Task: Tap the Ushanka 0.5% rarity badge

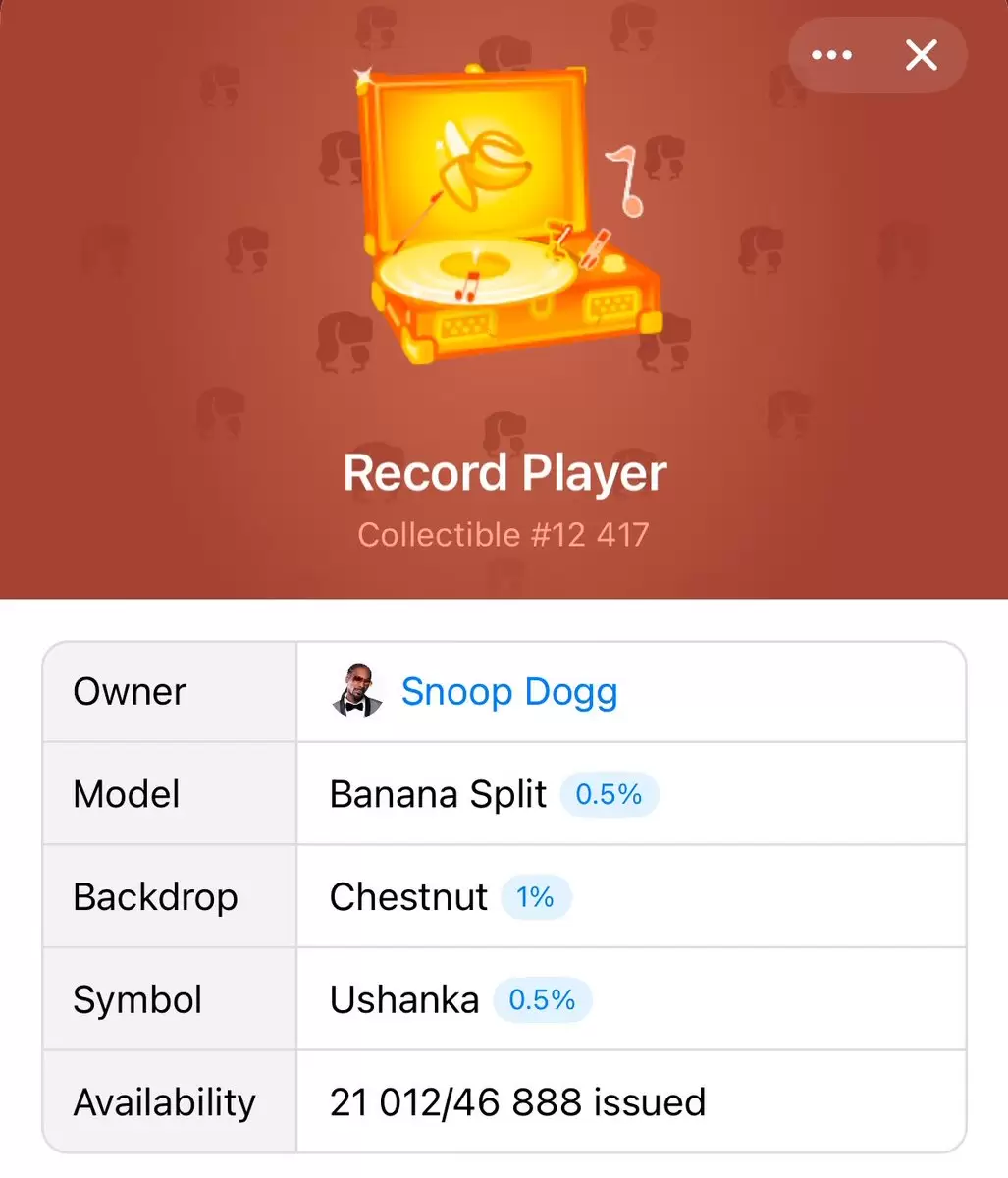Action: pos(542,1000)
